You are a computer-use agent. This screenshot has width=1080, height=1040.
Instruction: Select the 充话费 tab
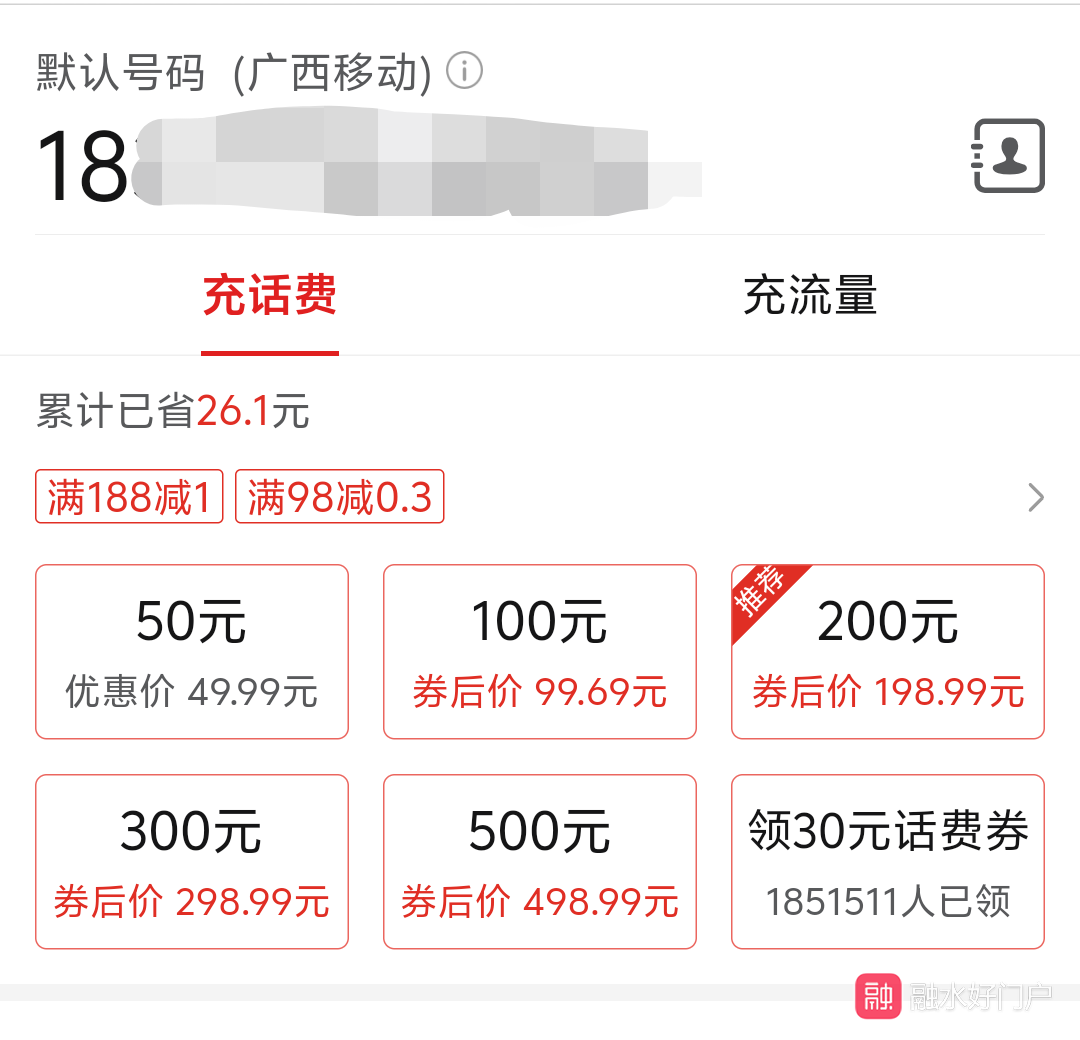click(270, 296)
